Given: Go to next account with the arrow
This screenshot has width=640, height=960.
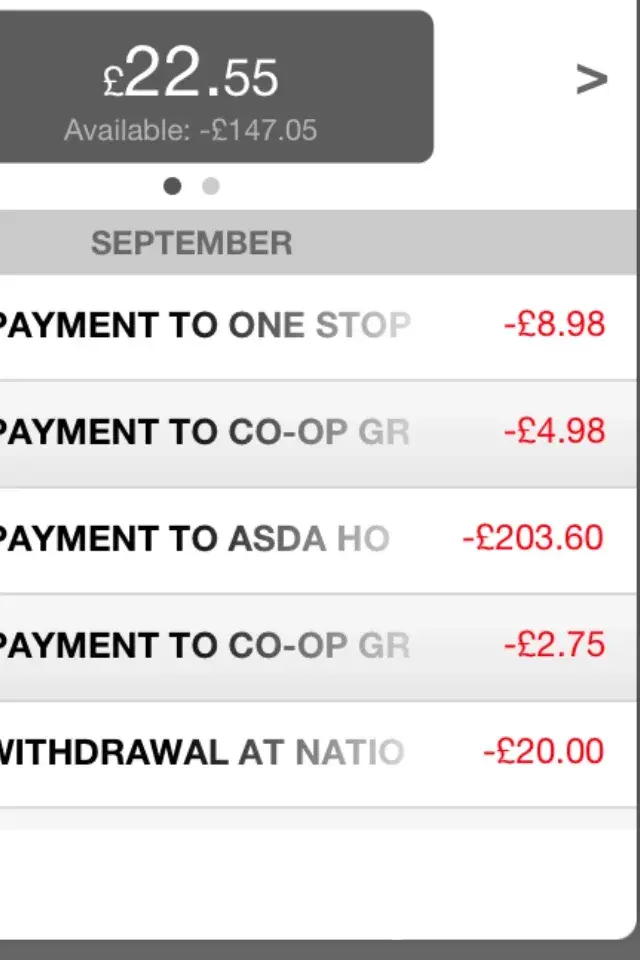Looking at the screenshot, I should coord(591,80).
